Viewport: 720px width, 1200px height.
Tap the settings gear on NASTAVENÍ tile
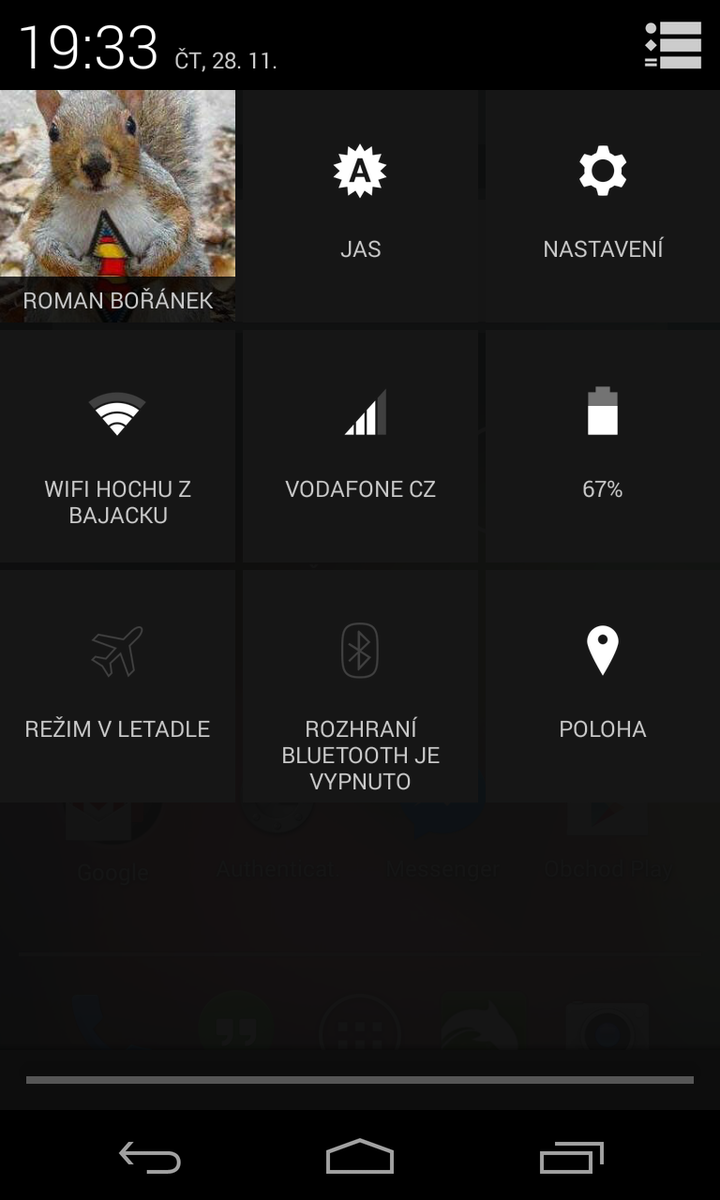point(602,170)
